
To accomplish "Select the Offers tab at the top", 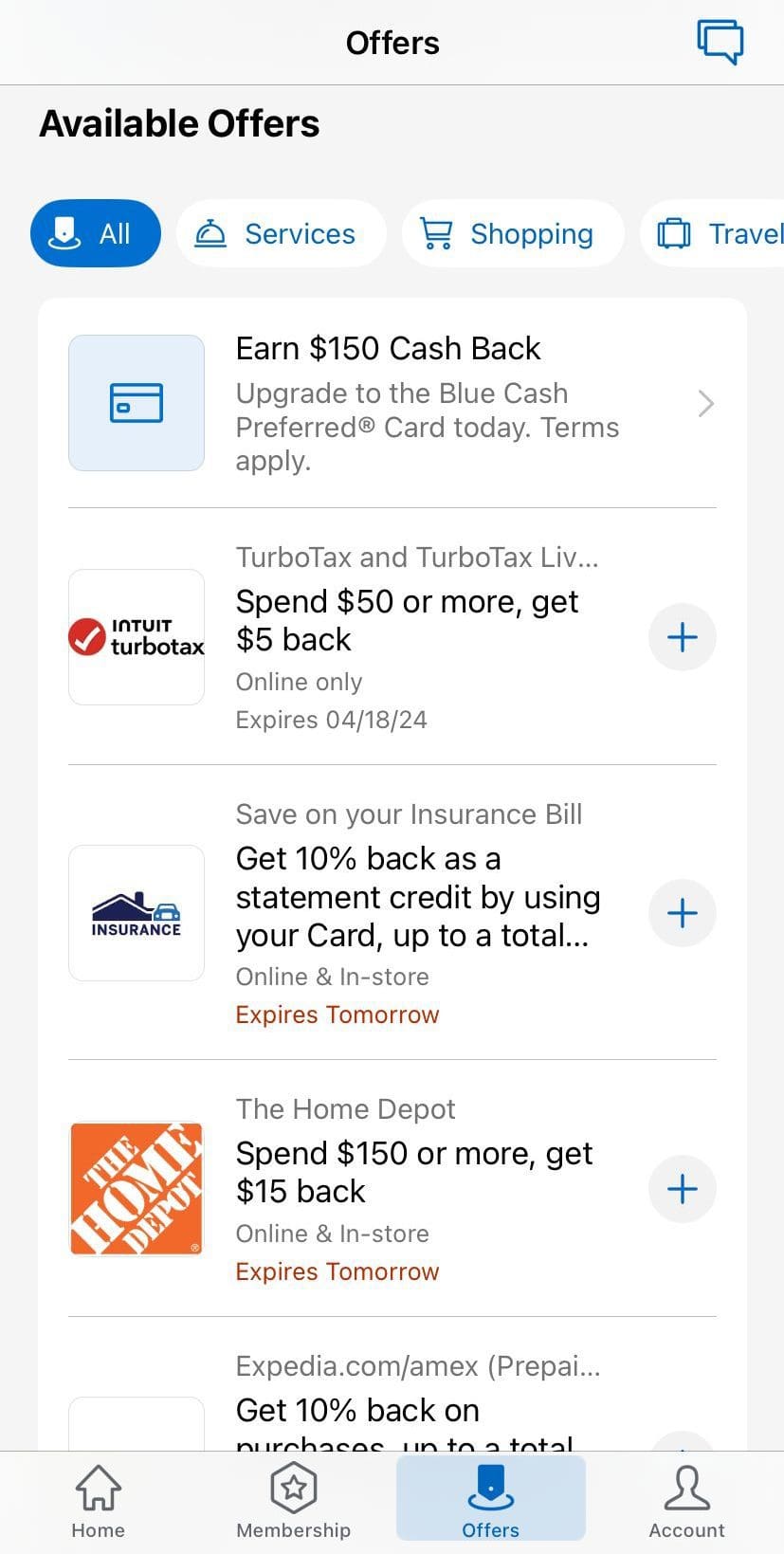I will click(392, 42).
